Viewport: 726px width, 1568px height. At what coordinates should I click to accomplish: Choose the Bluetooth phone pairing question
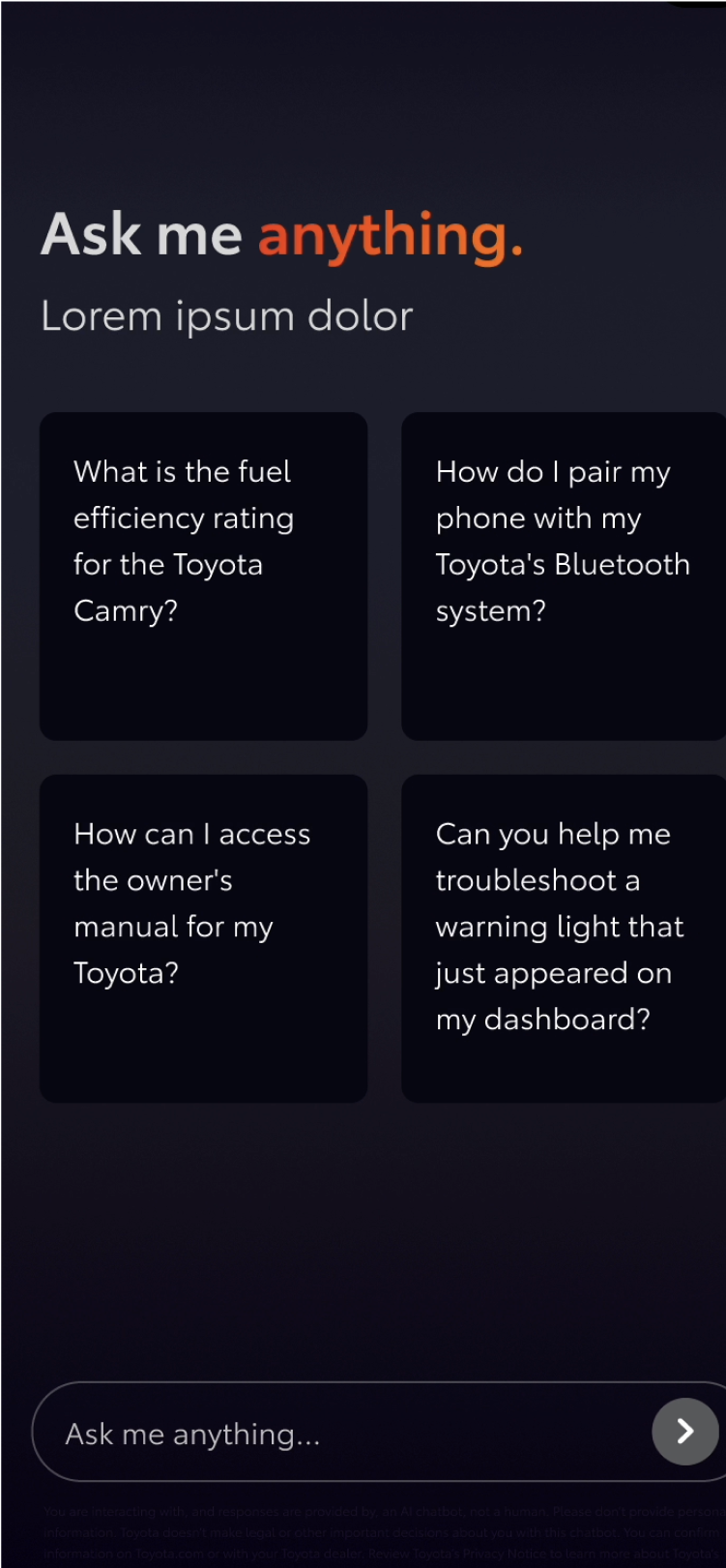click(x=563, y=577)
